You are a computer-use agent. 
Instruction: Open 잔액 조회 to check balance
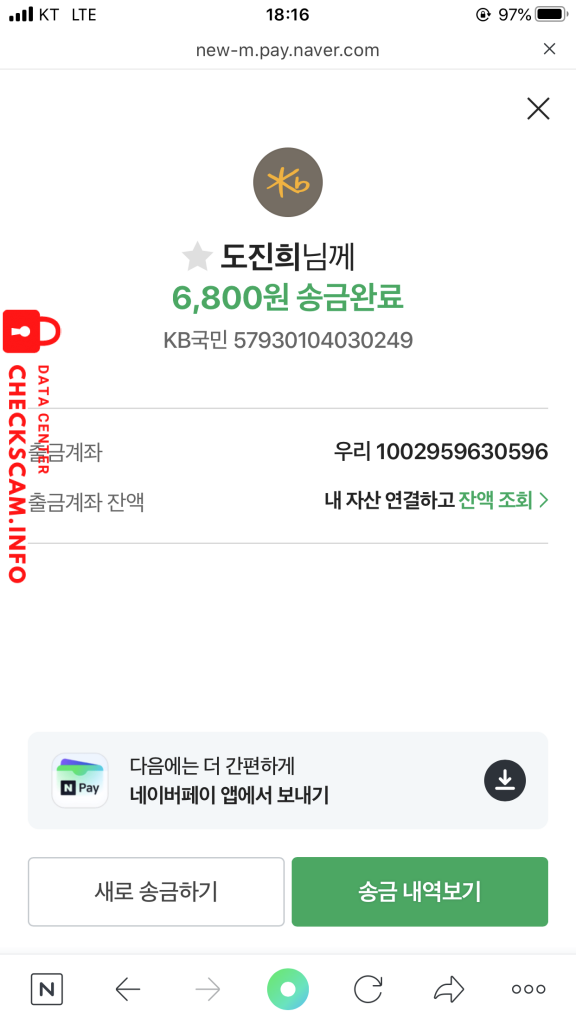coord(503,500)
